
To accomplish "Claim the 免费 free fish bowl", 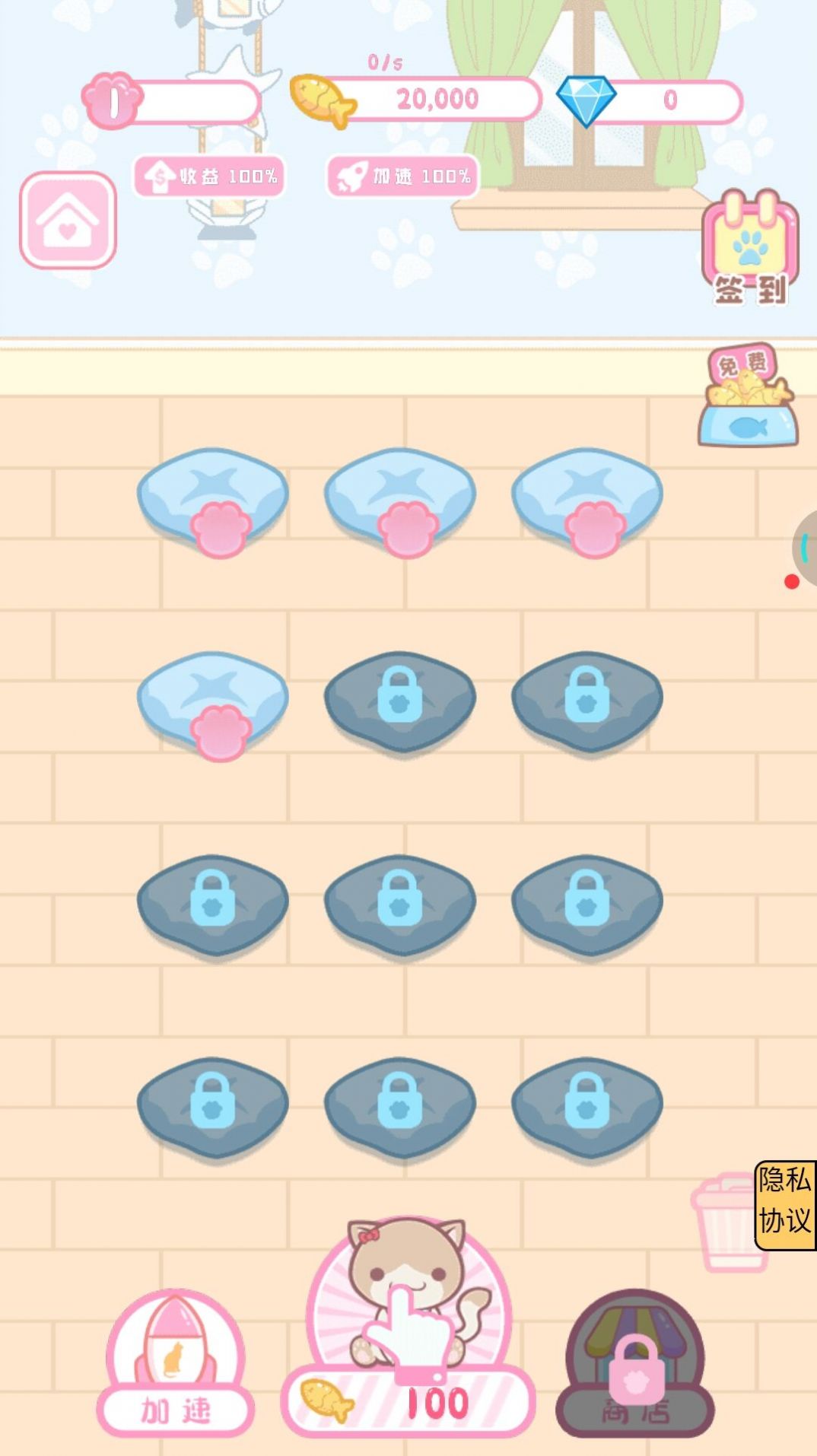I will coord(749,397).
